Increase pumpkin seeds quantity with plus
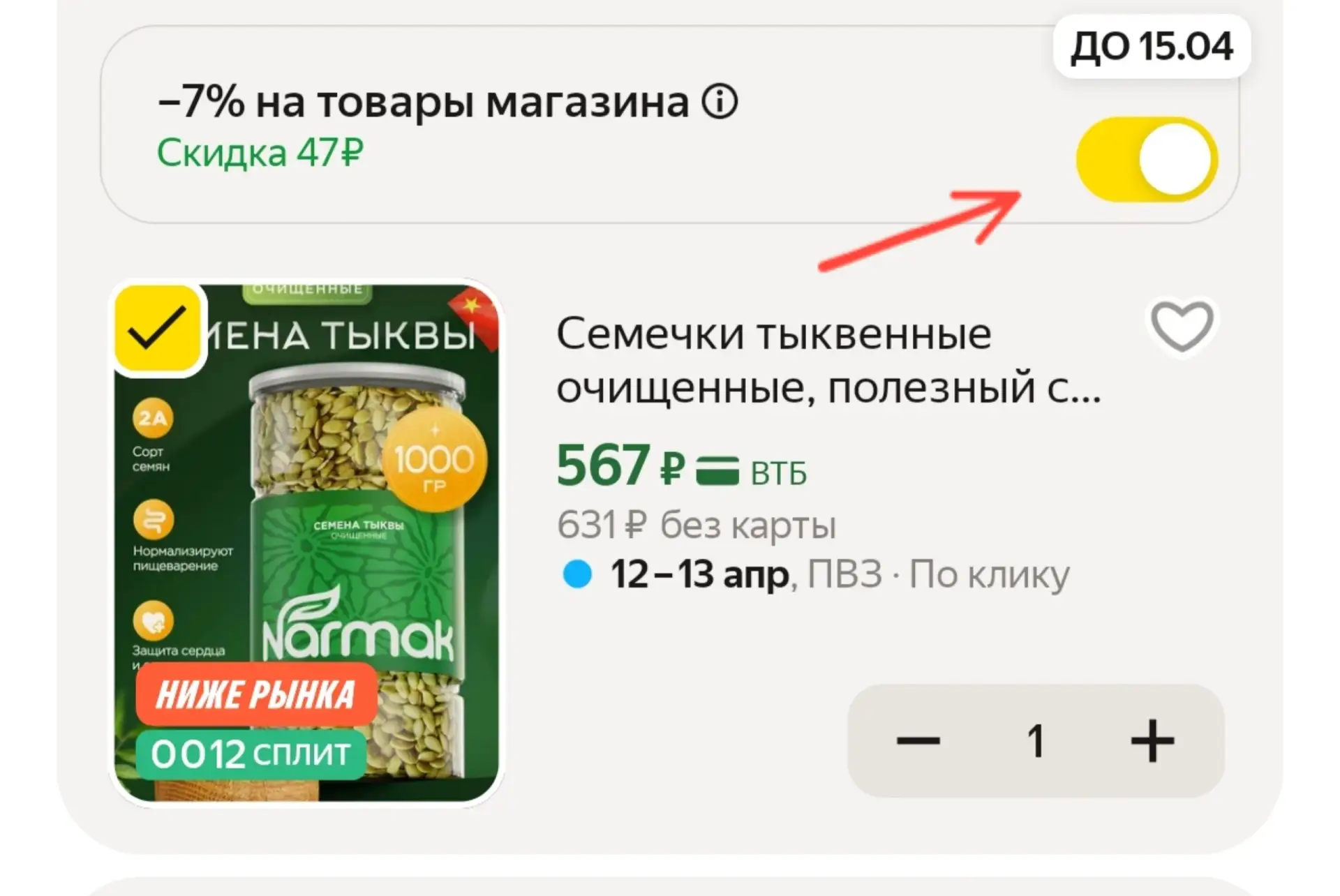The width and height of the screenshot is (1340, 896). pyautogui.click(x=1152, y=740)
